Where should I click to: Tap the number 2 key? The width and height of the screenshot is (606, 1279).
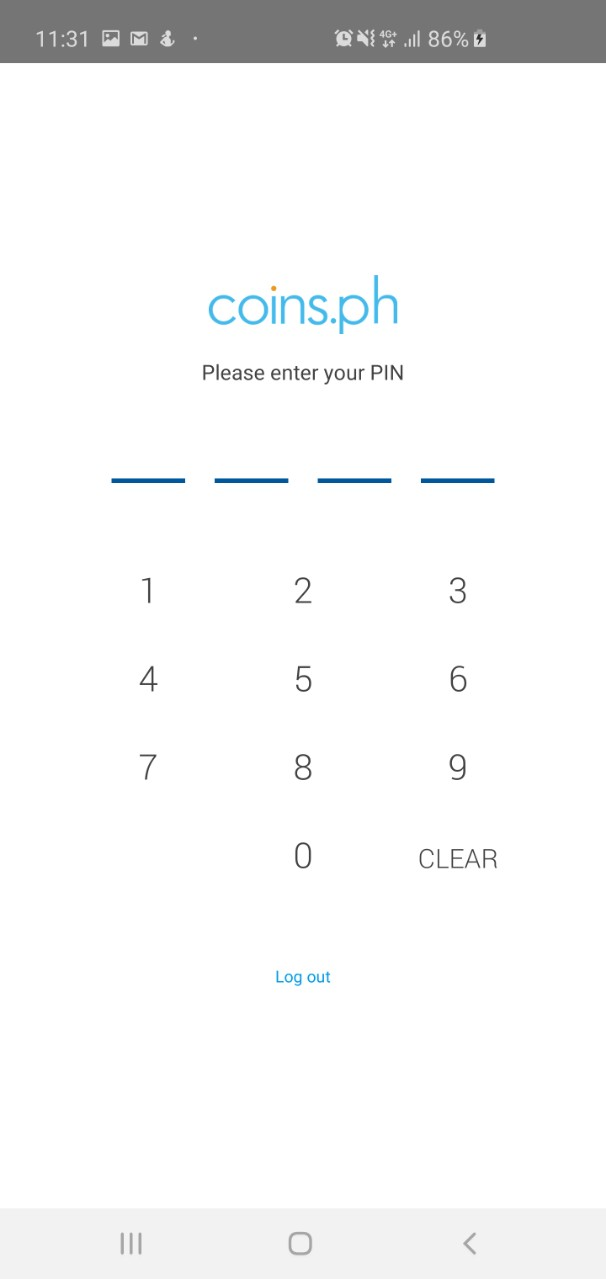click(303, 591)
